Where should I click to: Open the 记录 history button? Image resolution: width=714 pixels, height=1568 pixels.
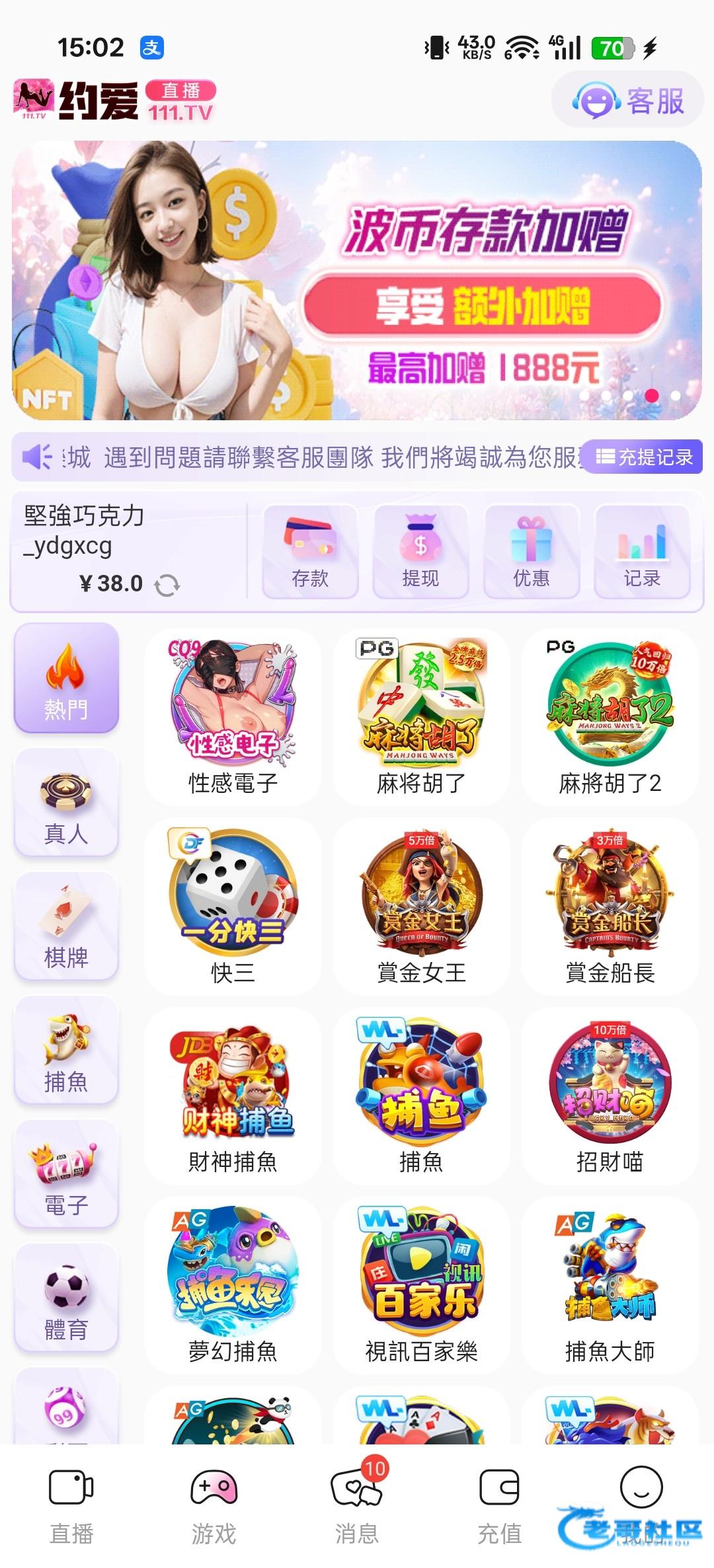click(x=642, y=552)
